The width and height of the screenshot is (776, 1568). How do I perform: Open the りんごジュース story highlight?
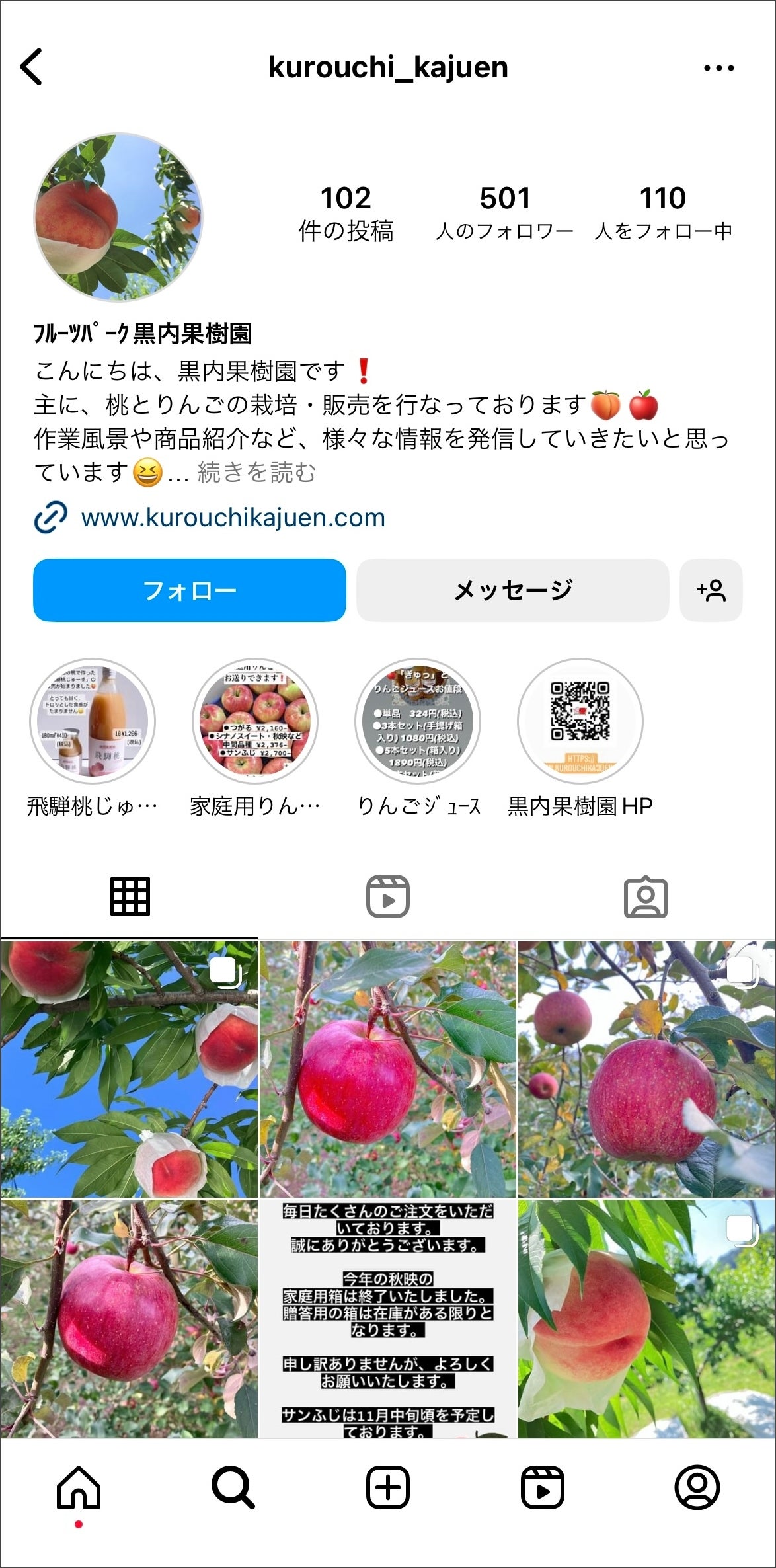[418, 721]
